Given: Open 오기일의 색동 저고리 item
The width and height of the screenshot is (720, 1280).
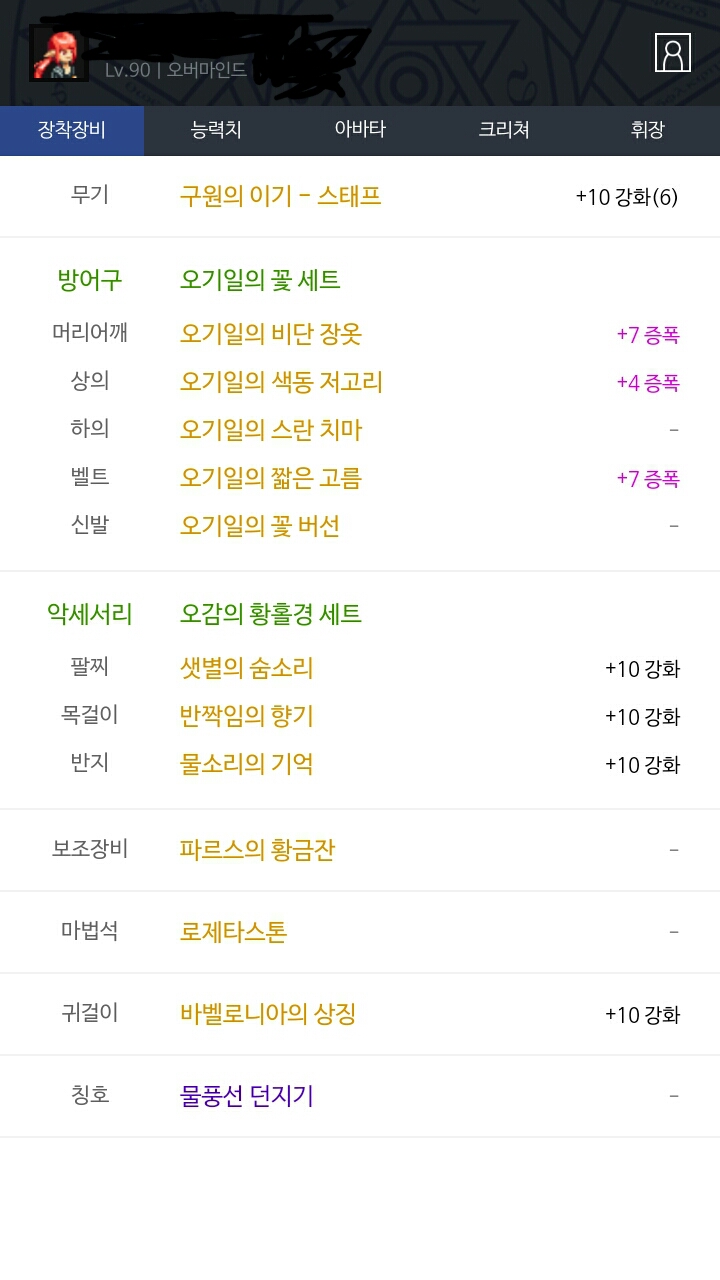Looking at the screenshot, I should pyautogui.click(x=281, y=382).
